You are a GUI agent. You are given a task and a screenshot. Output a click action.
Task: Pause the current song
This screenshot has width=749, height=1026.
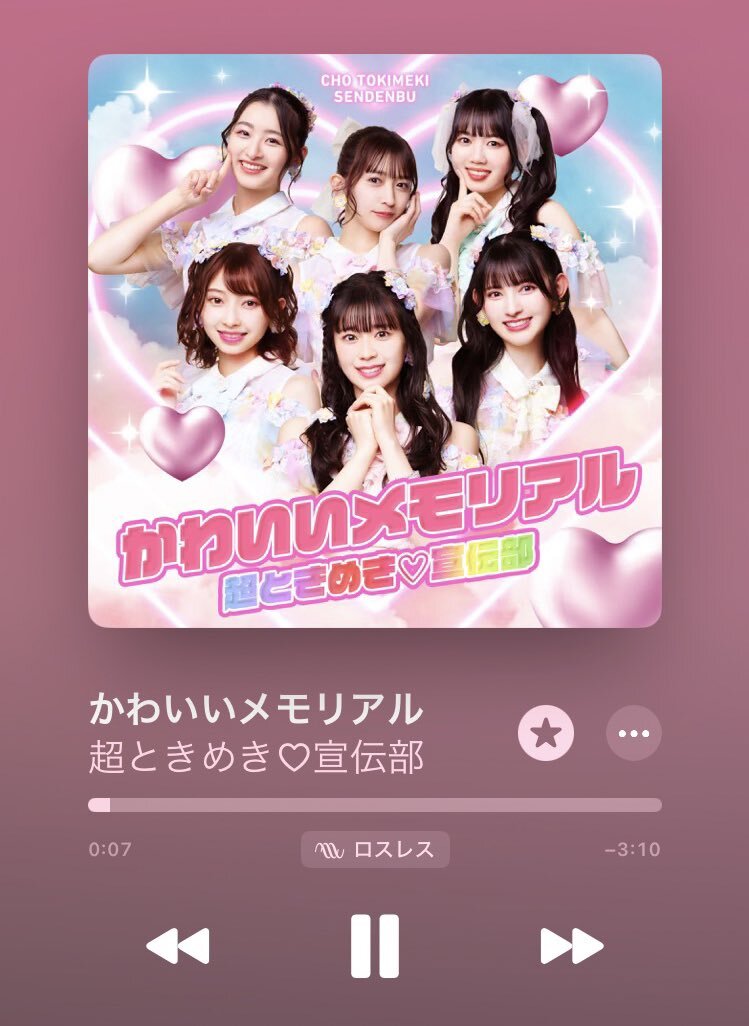click(374, 945)
